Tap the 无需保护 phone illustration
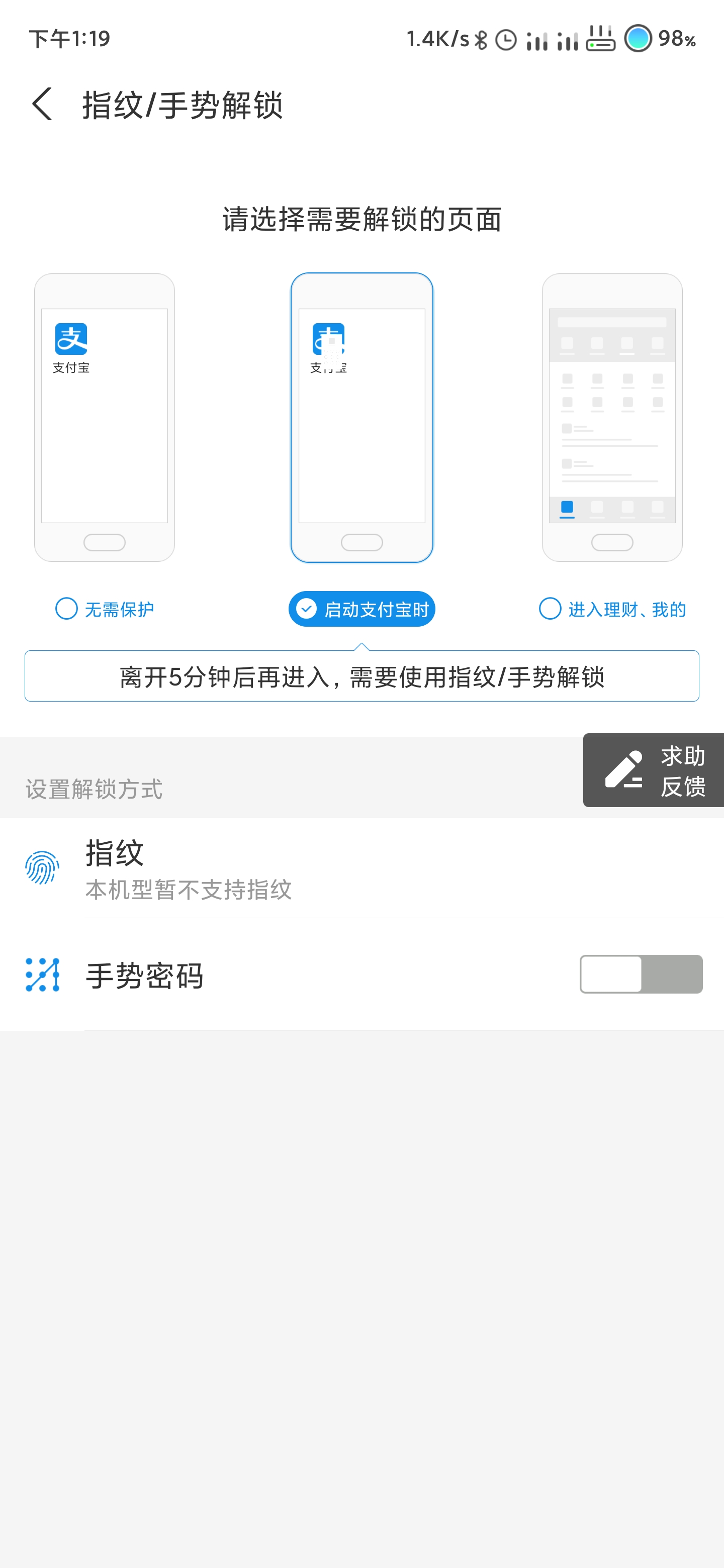Image resolution: width=724 pixels, height=1568 pixels. click(105, 418)
